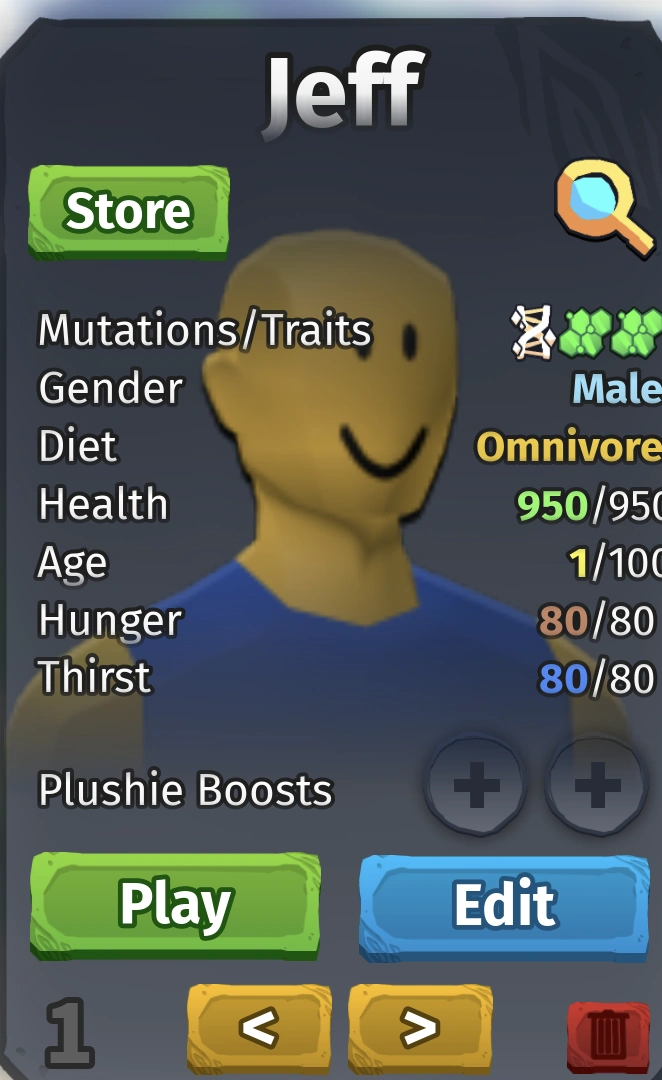Go to next creature slot
662x1080 pixels.
[x=420, y=1027]
